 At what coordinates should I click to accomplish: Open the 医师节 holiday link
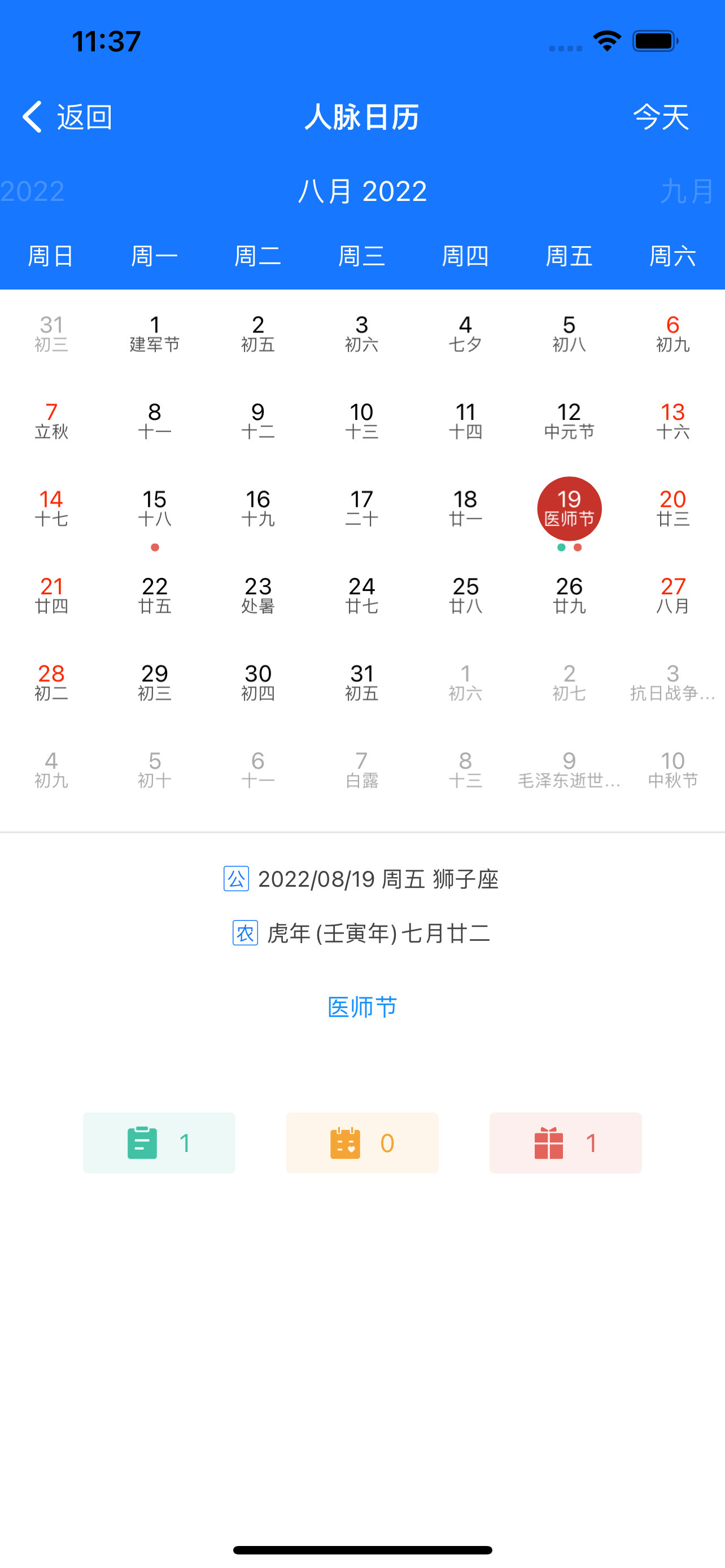[362, 1008]
